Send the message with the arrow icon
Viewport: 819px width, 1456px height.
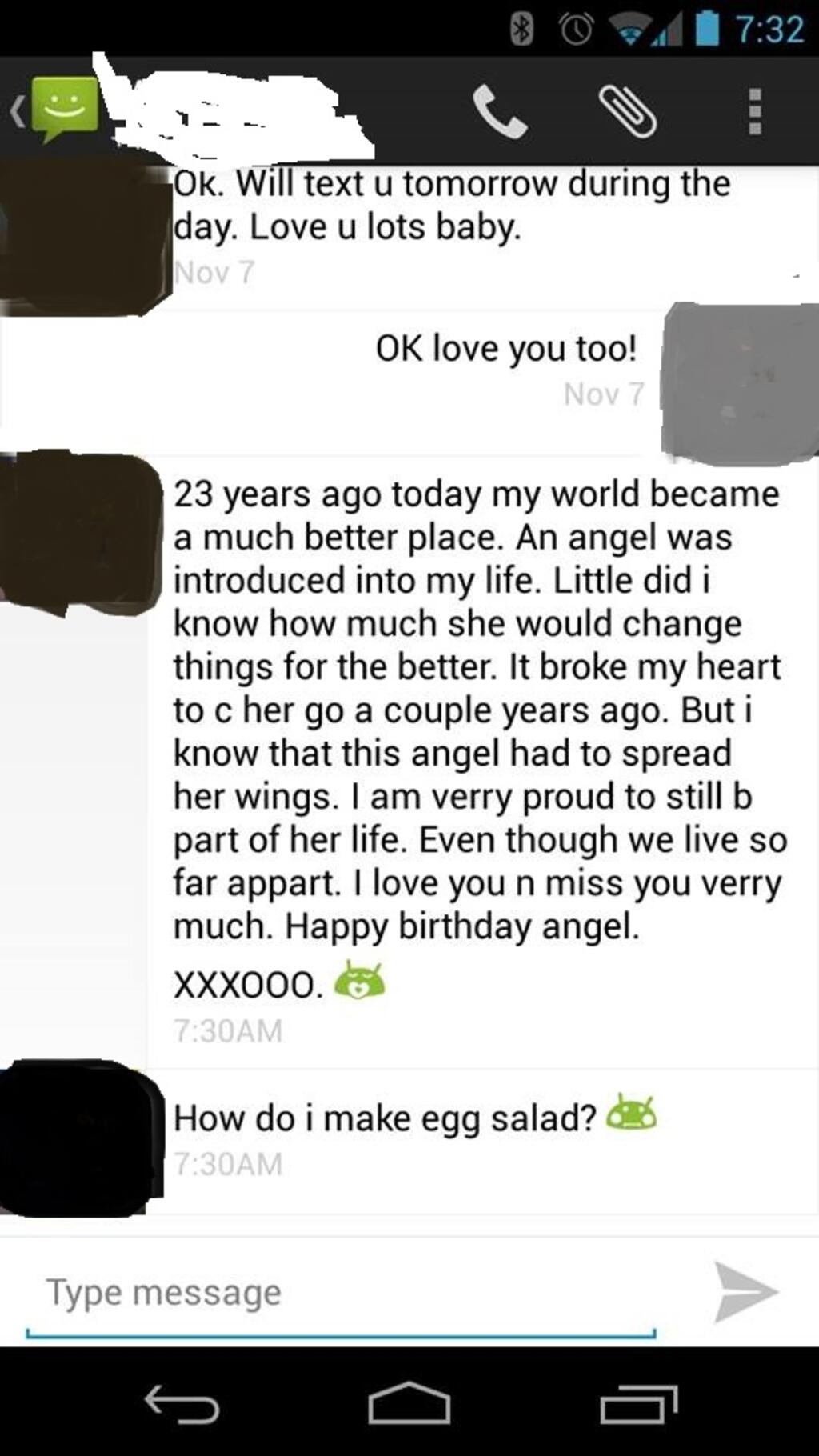(745, 1291)
